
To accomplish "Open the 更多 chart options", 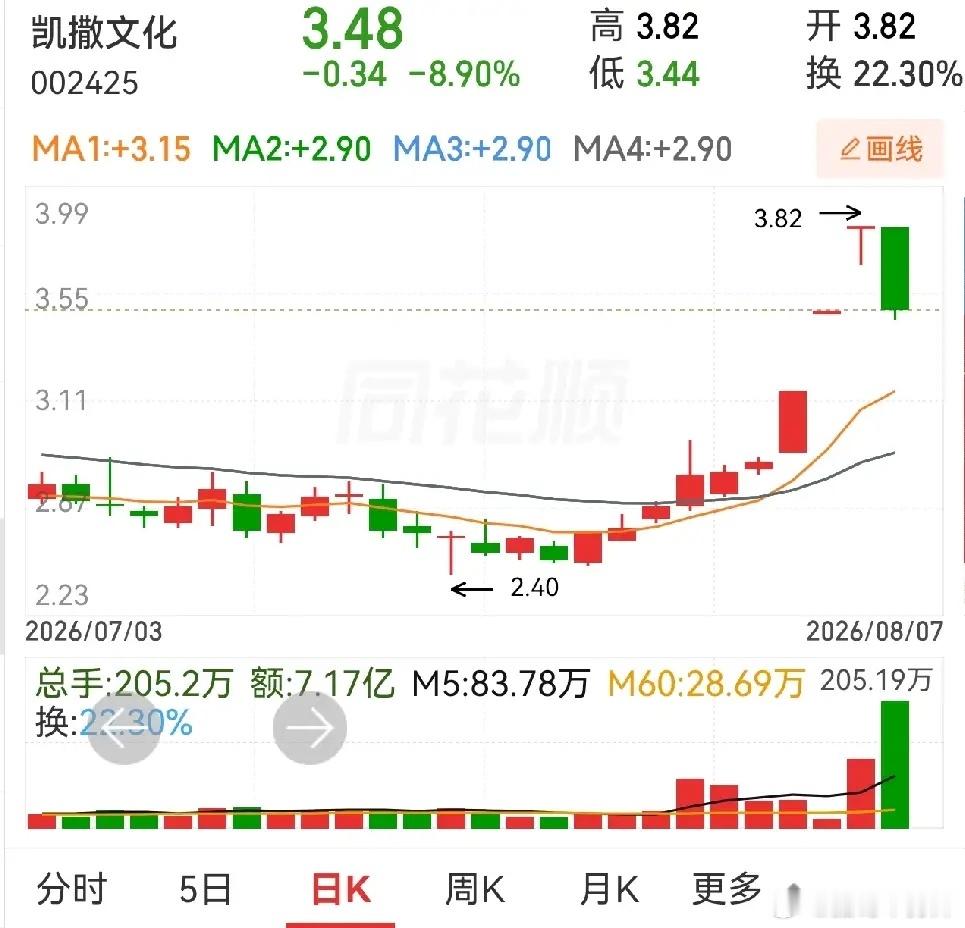I will [x=728, y=889].
